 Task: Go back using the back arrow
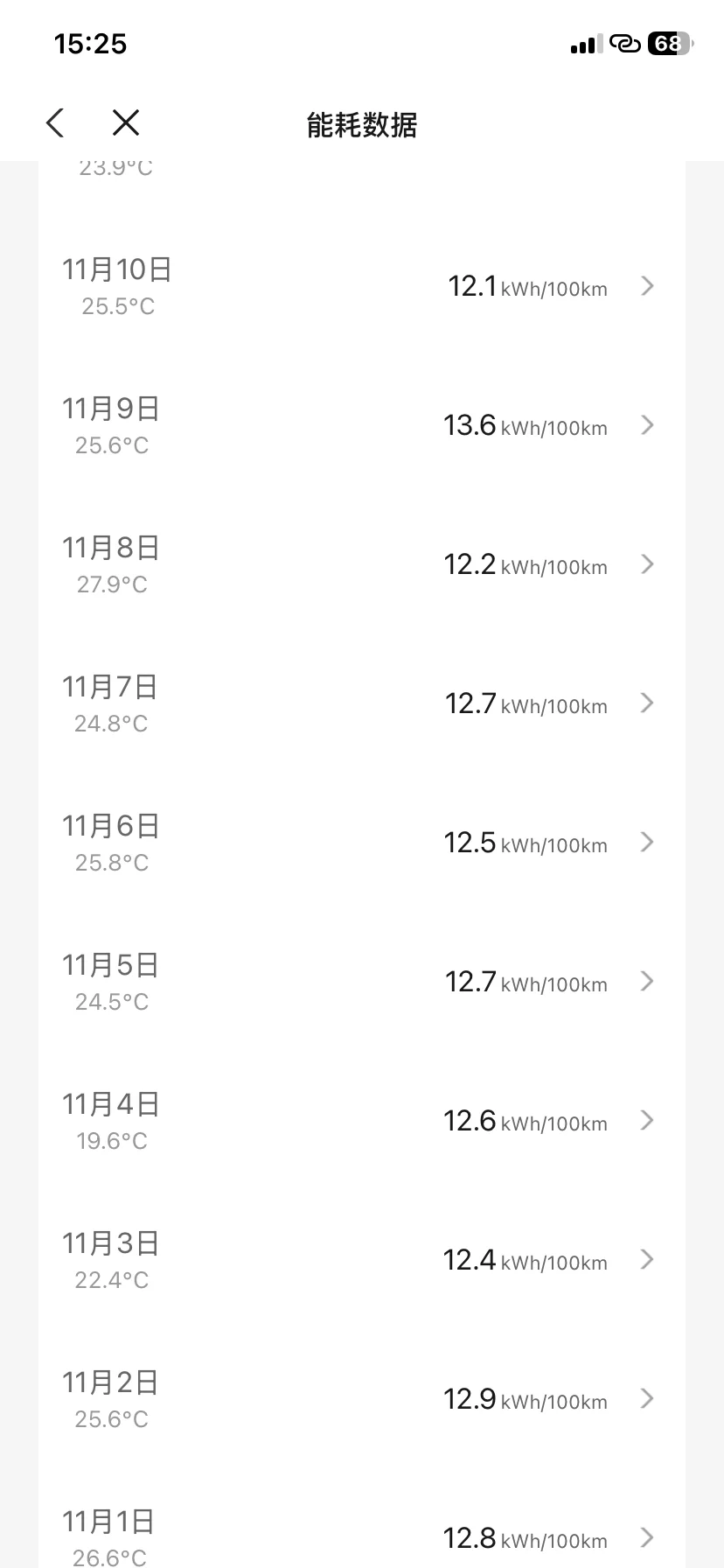click(x=55, y=123)
